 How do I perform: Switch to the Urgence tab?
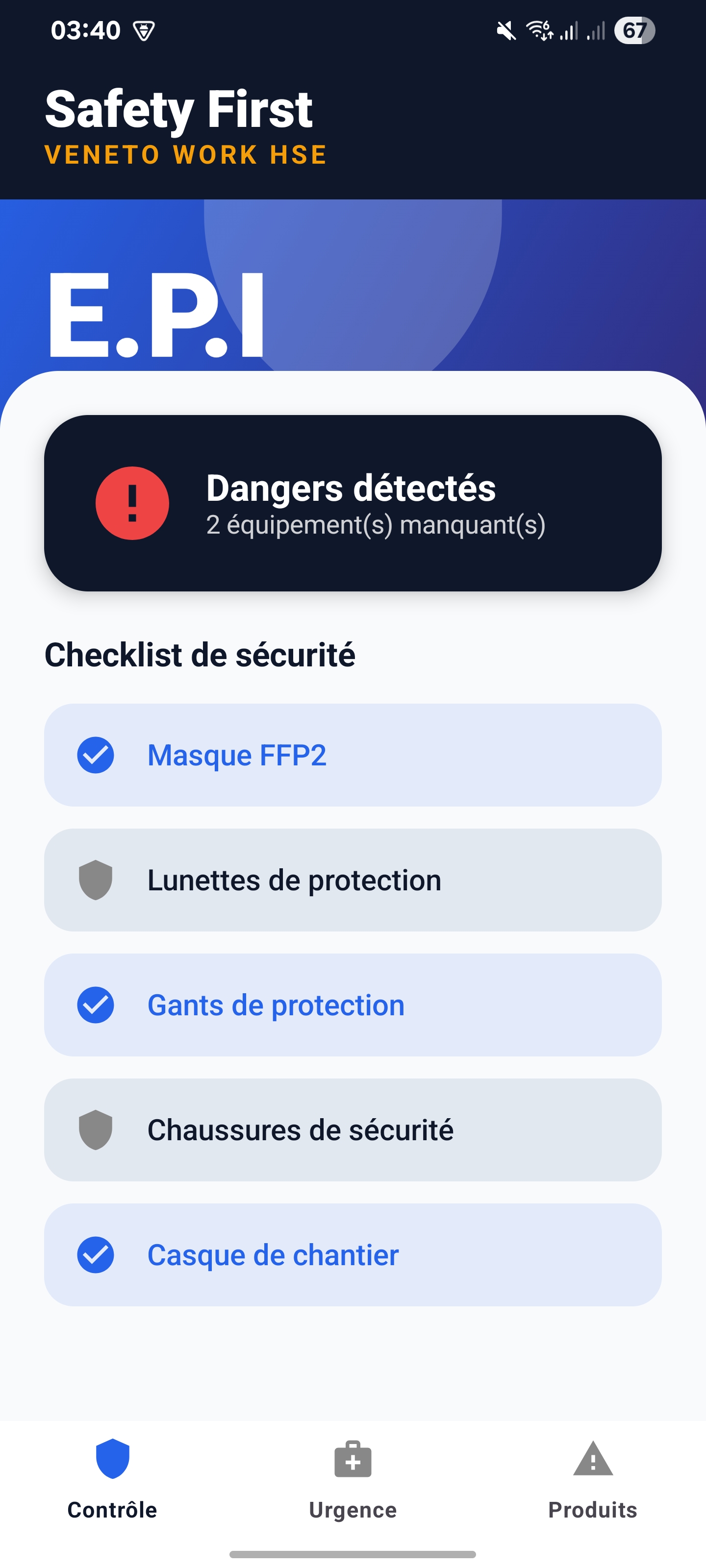pyautogui.click(x=352, y=1485)
